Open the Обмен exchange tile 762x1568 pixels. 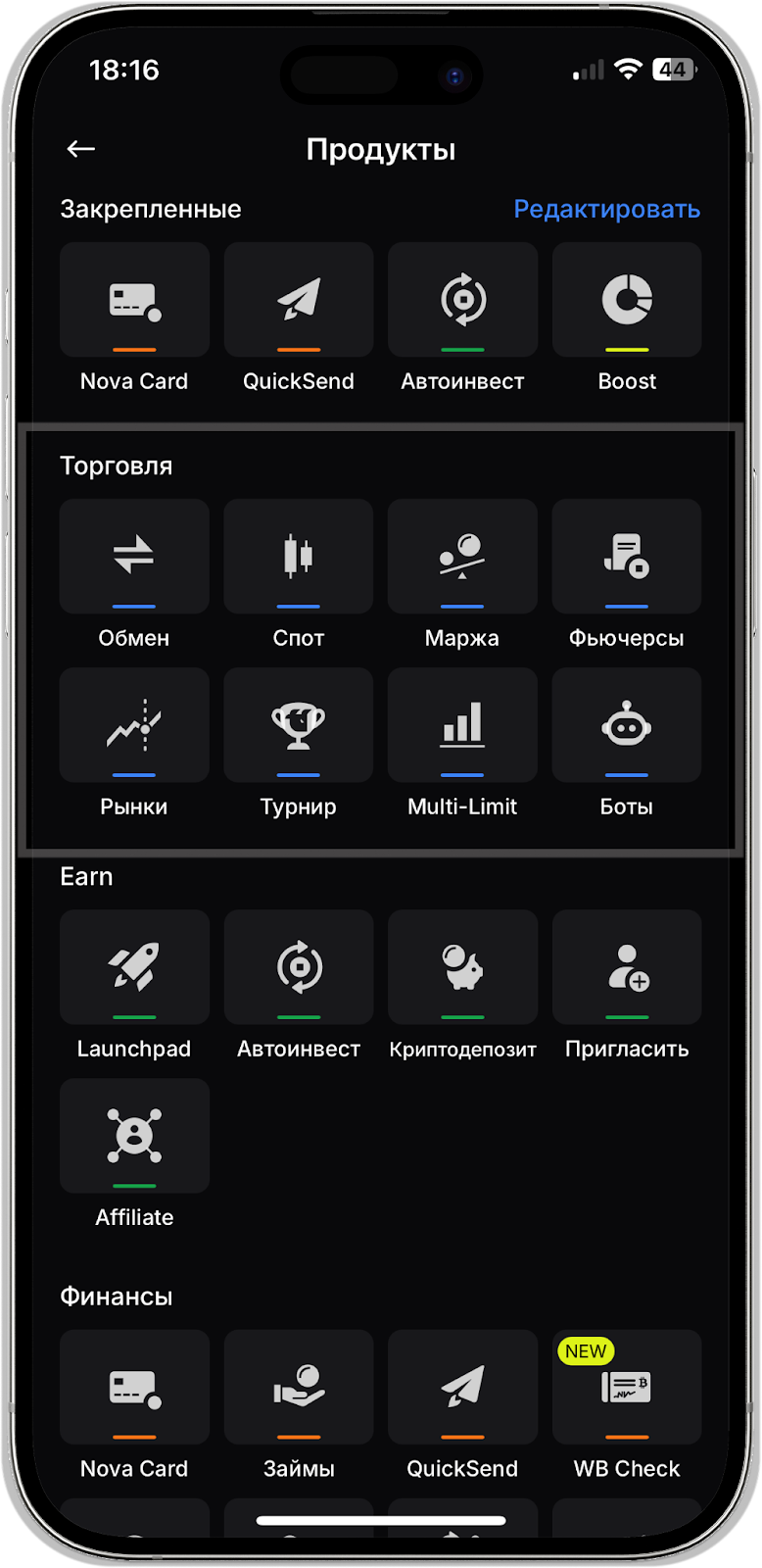coord(134,557)
